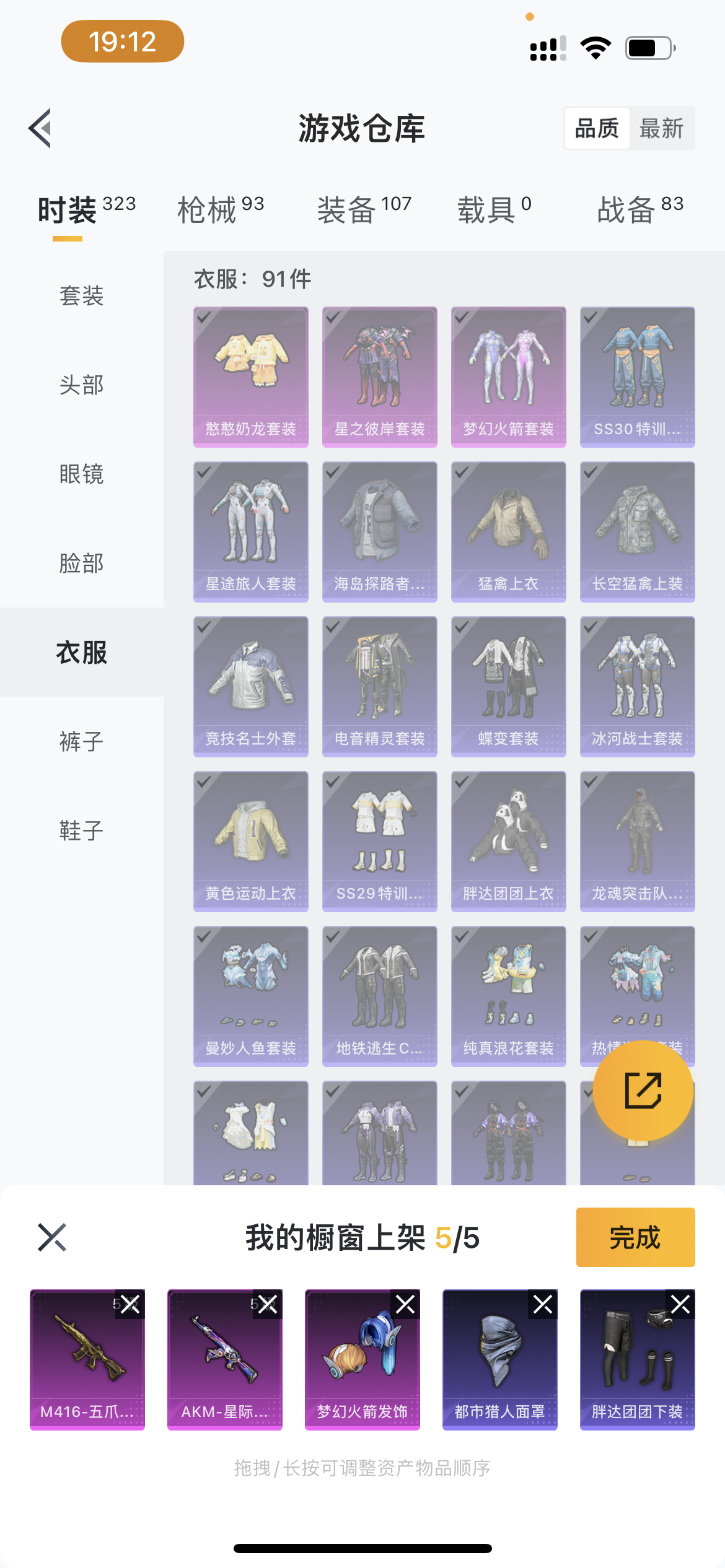Viewport: 725px width, 1568px height.
Task: Remove 梦幻火箭发饰 from showcase
Action: (405, 1305)
